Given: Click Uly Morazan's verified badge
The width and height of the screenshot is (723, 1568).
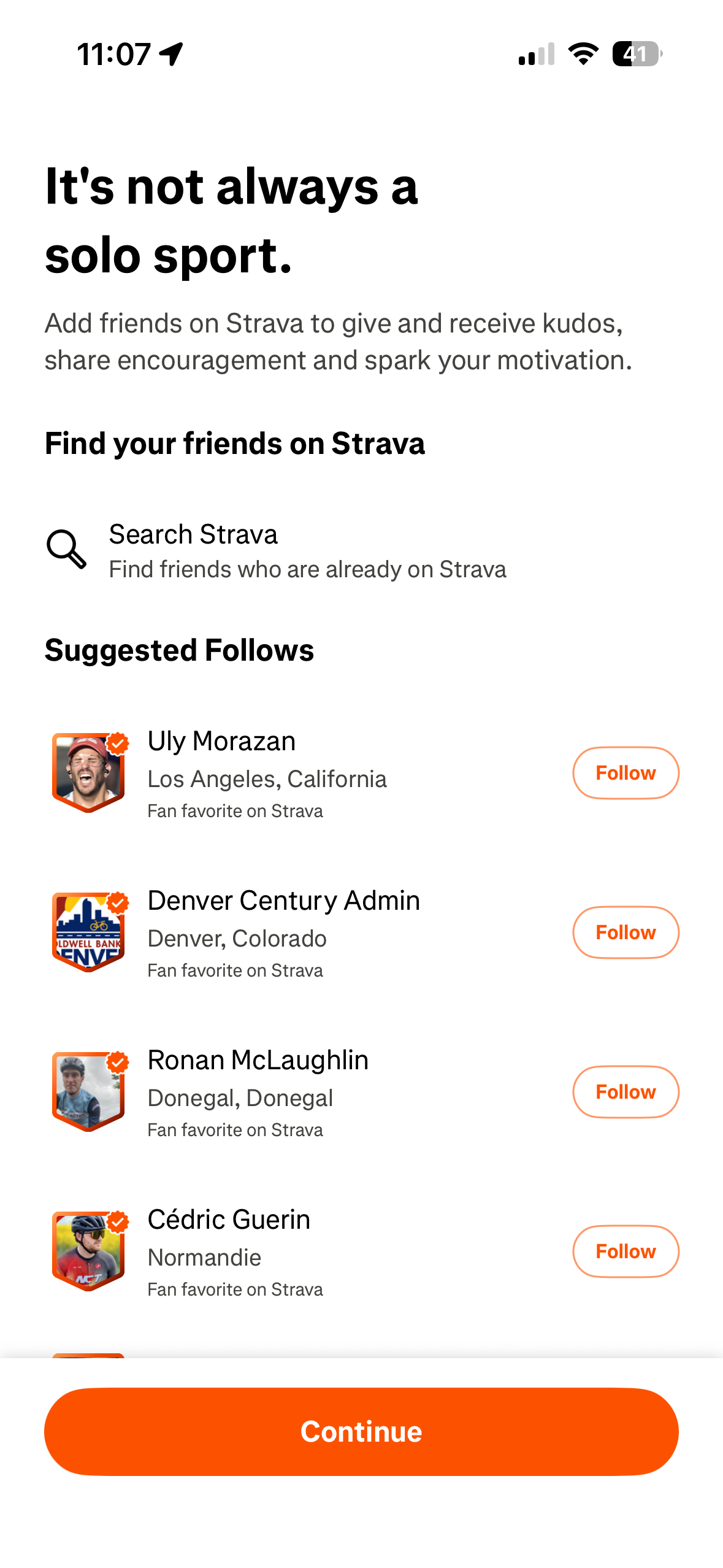Looking at the screenshot, I should click(x=117, y=743).
